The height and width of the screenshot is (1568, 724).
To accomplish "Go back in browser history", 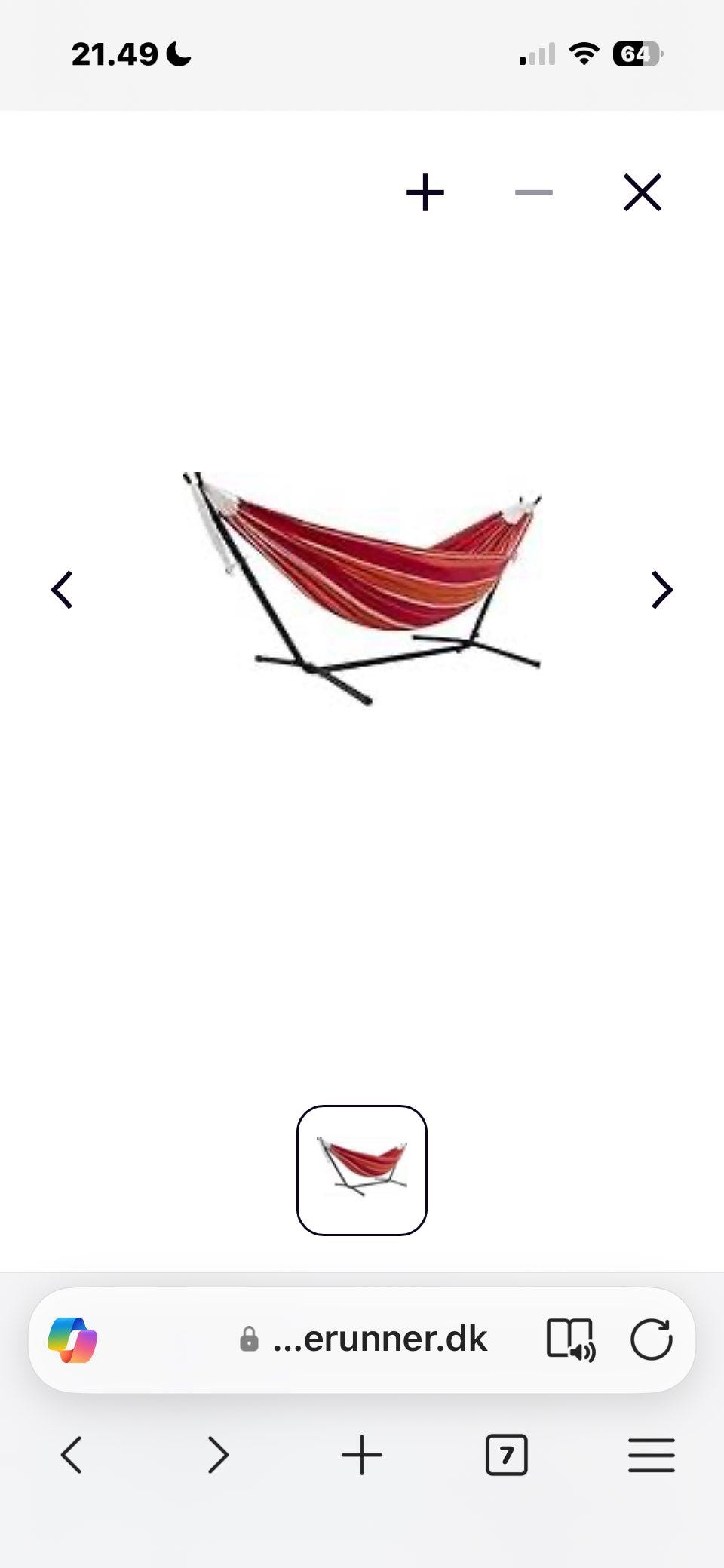I will (72, 1455).
